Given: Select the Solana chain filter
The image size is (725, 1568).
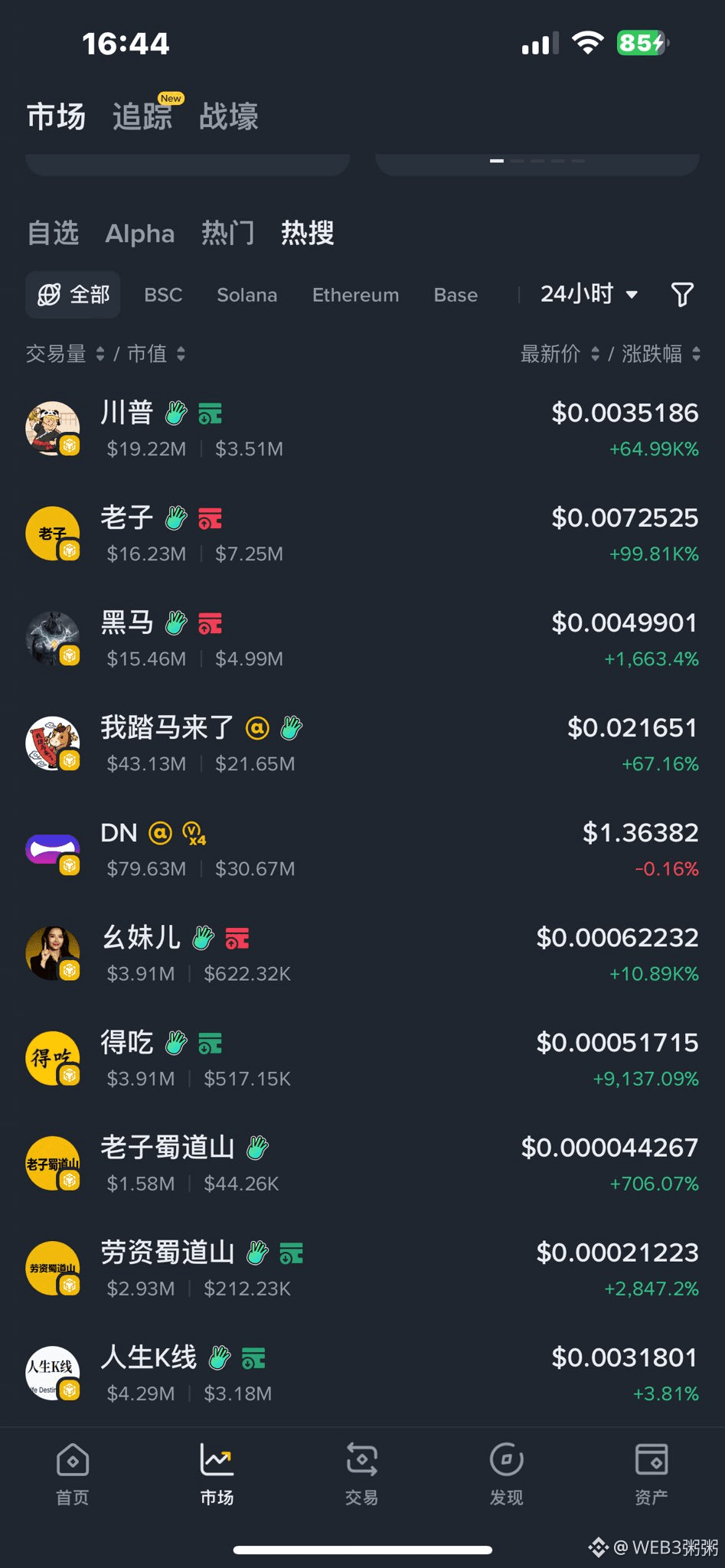Looking at the screenshot, I should point(247,295).
